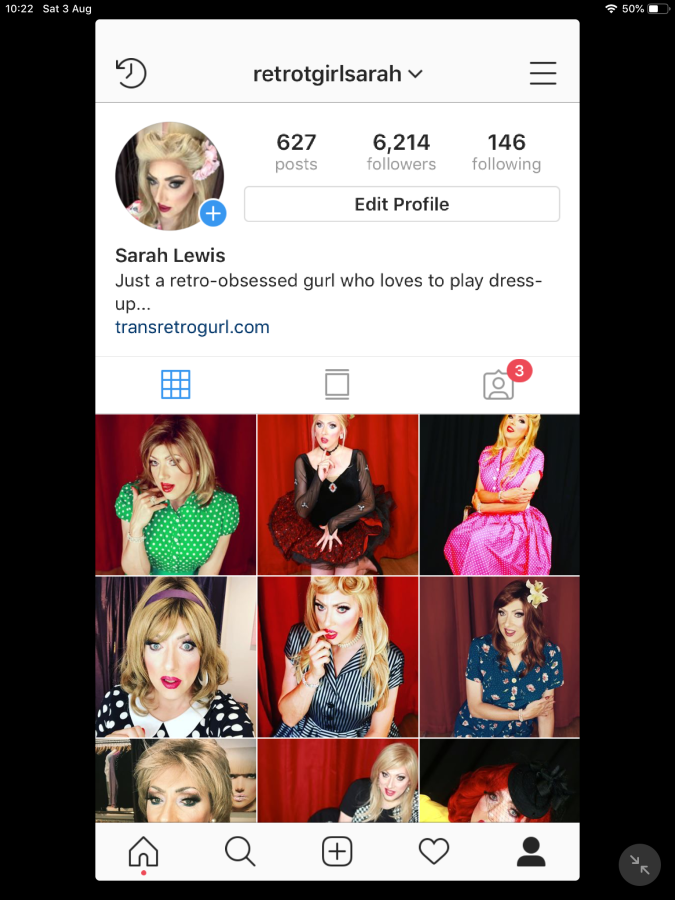Image resolution: width=675 pixels, height=900 pixels.
Task: Open the tagged photos tab
Action: tap(498, 385)
